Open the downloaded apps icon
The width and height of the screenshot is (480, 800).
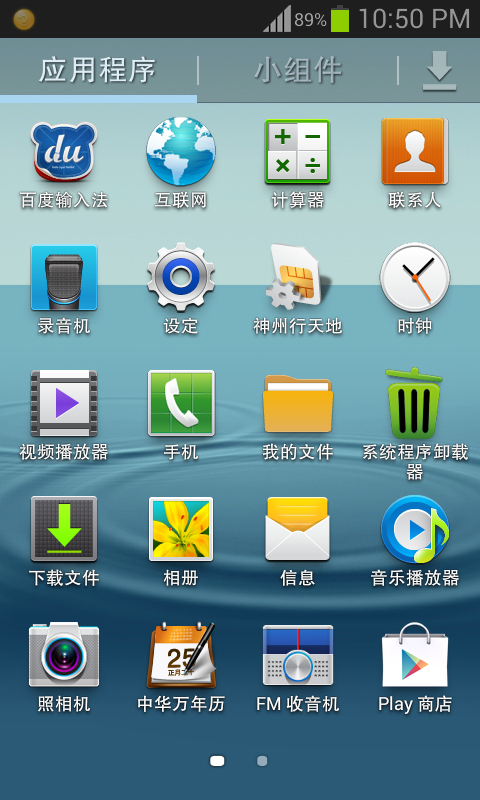[439, 71]
